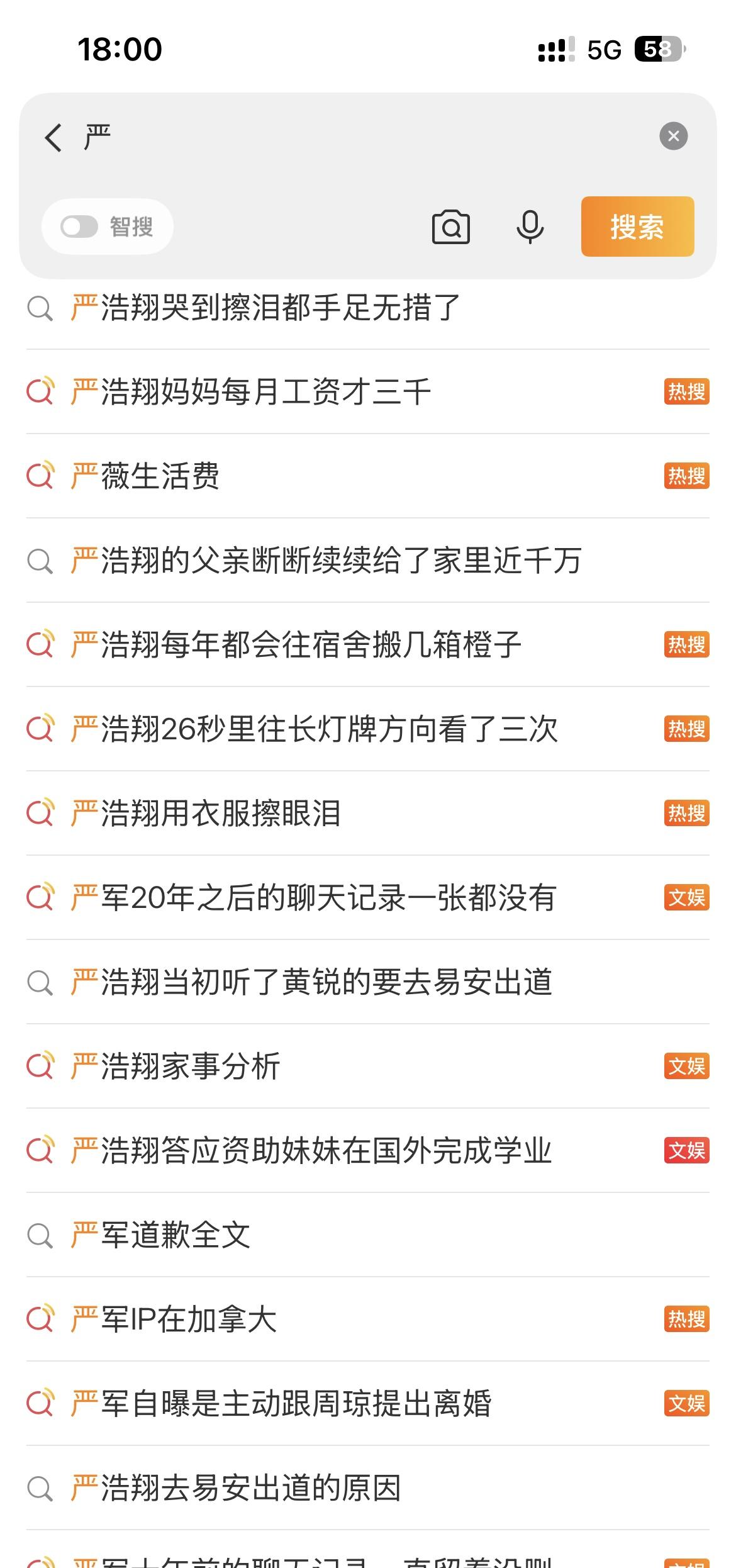Select 严浩翔当初听了黄锐的要去易安出道
The image size is (736, 1568).
367,982
